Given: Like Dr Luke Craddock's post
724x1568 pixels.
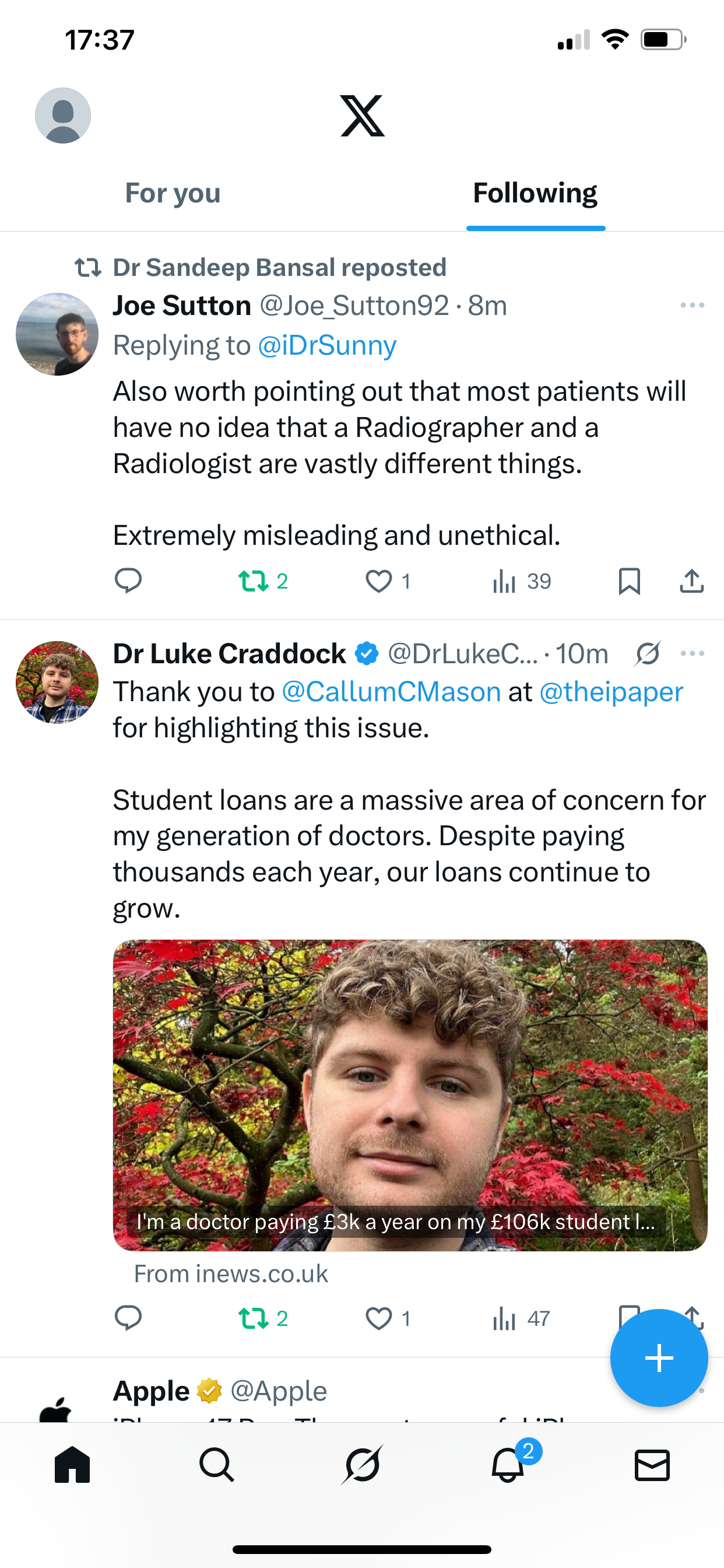Looking at the screenshot, I should [x=378, y=1318].
